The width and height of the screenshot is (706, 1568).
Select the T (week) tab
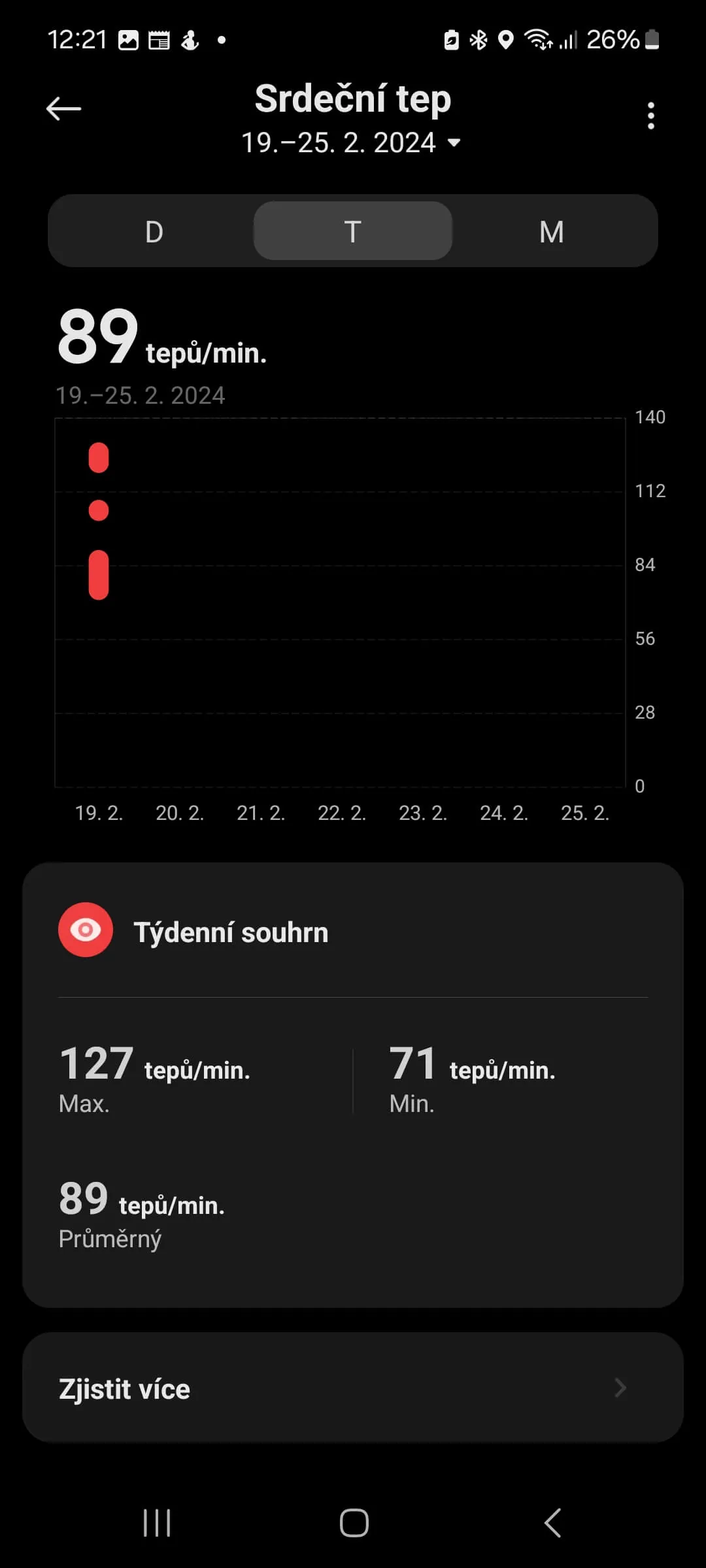[353, 231]
